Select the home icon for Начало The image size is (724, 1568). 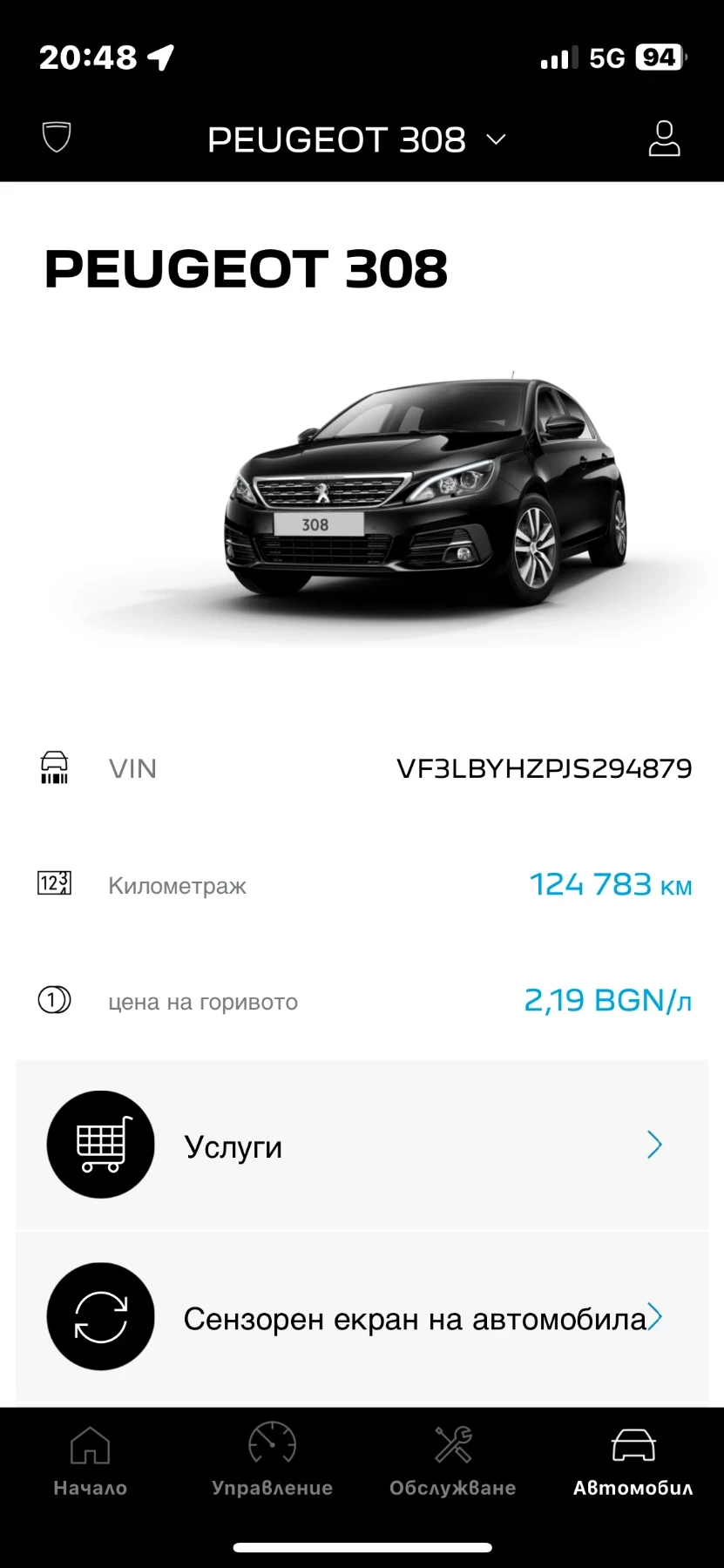pyautogui.click(x=90, y=1446)
